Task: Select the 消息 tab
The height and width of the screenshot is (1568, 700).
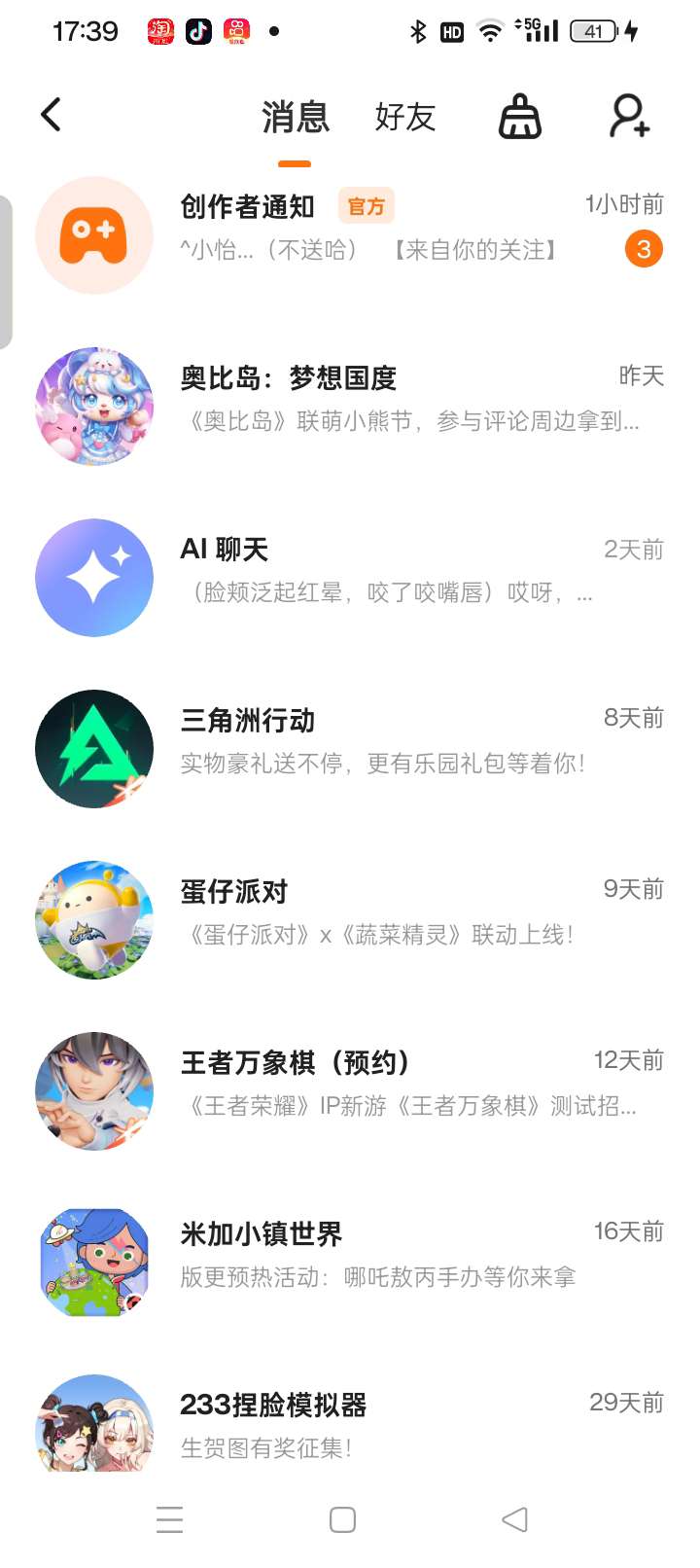Action: click(295, 117)
